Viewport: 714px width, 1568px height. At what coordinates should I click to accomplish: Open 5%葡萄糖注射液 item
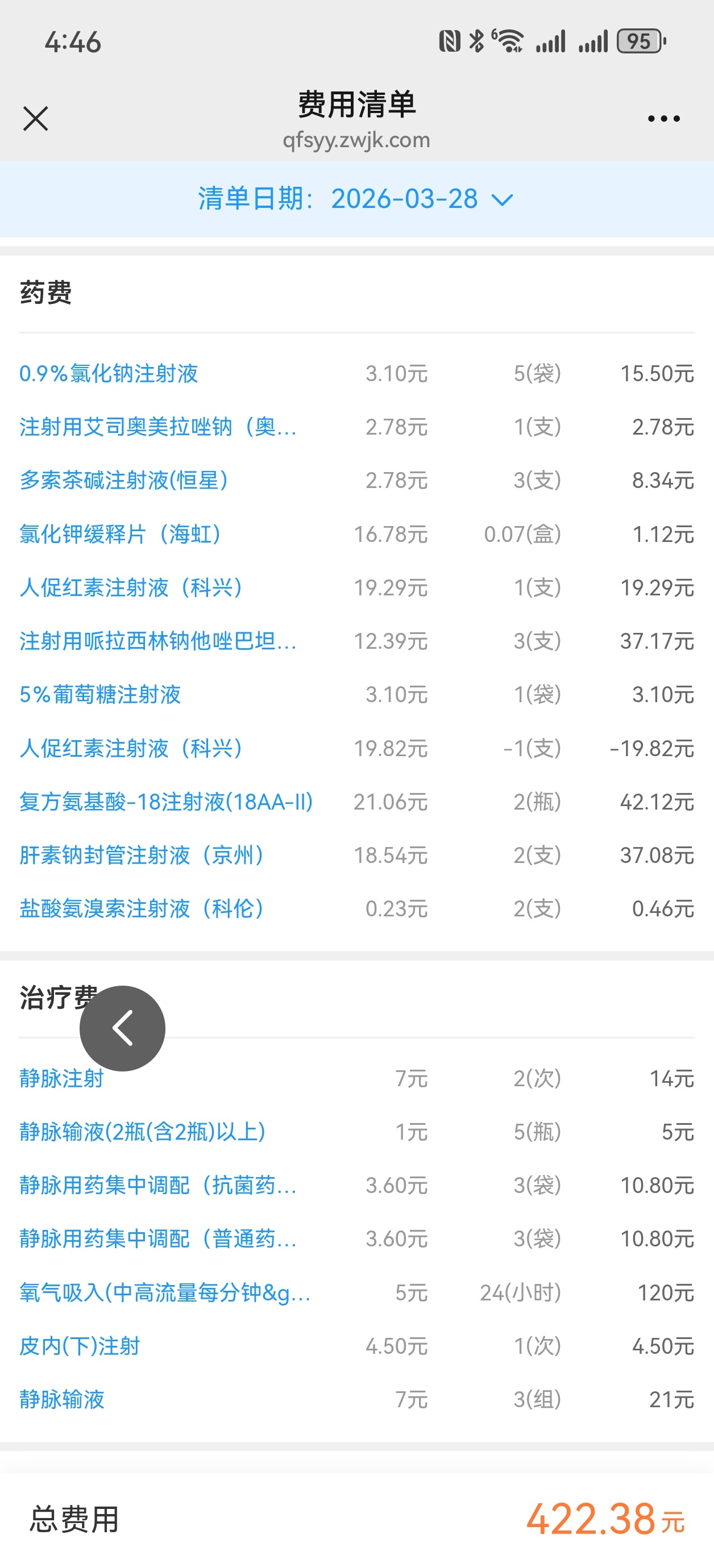(100, 694)
